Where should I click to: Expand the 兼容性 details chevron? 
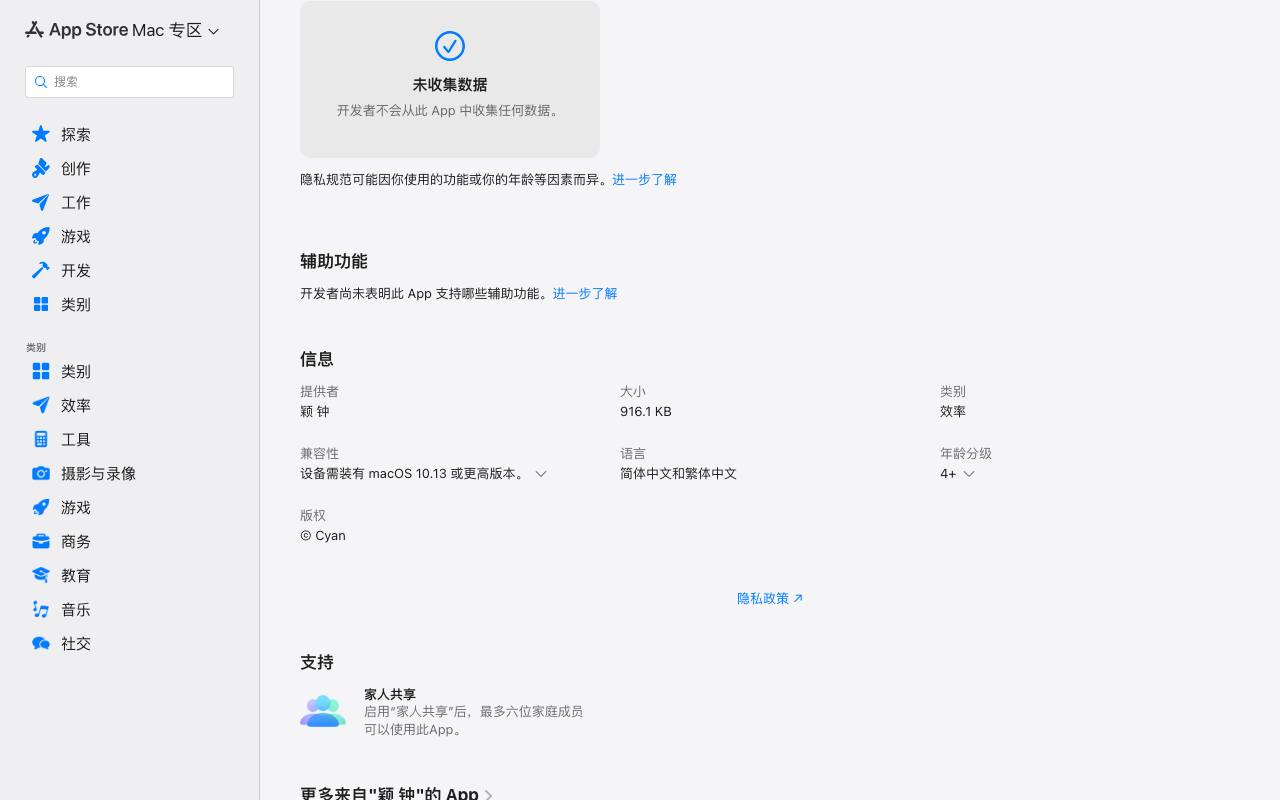pyautogui.click(x=541, y=474)
